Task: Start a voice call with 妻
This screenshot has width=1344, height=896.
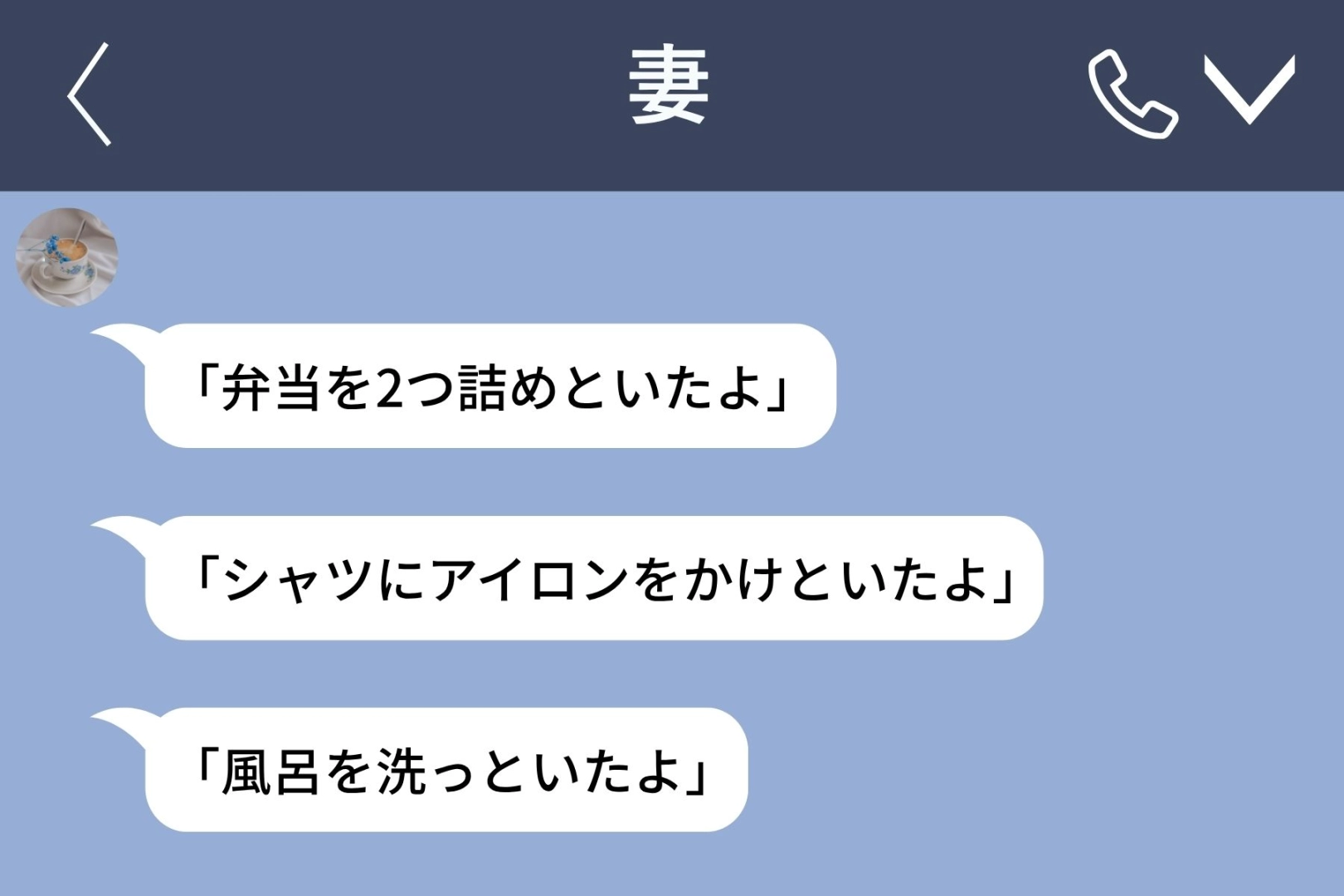Action: pyautogui.click(x=1132, y=94)
